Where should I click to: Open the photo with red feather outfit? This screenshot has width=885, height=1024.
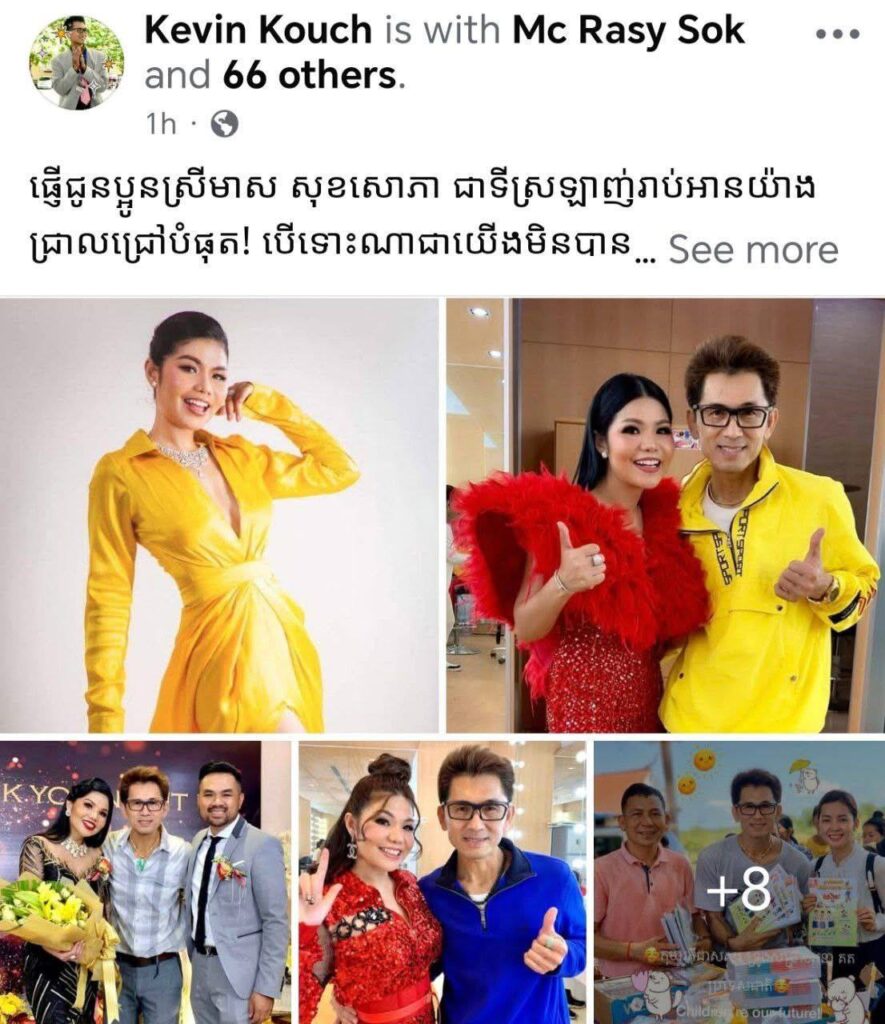click(x=664, y=515)
